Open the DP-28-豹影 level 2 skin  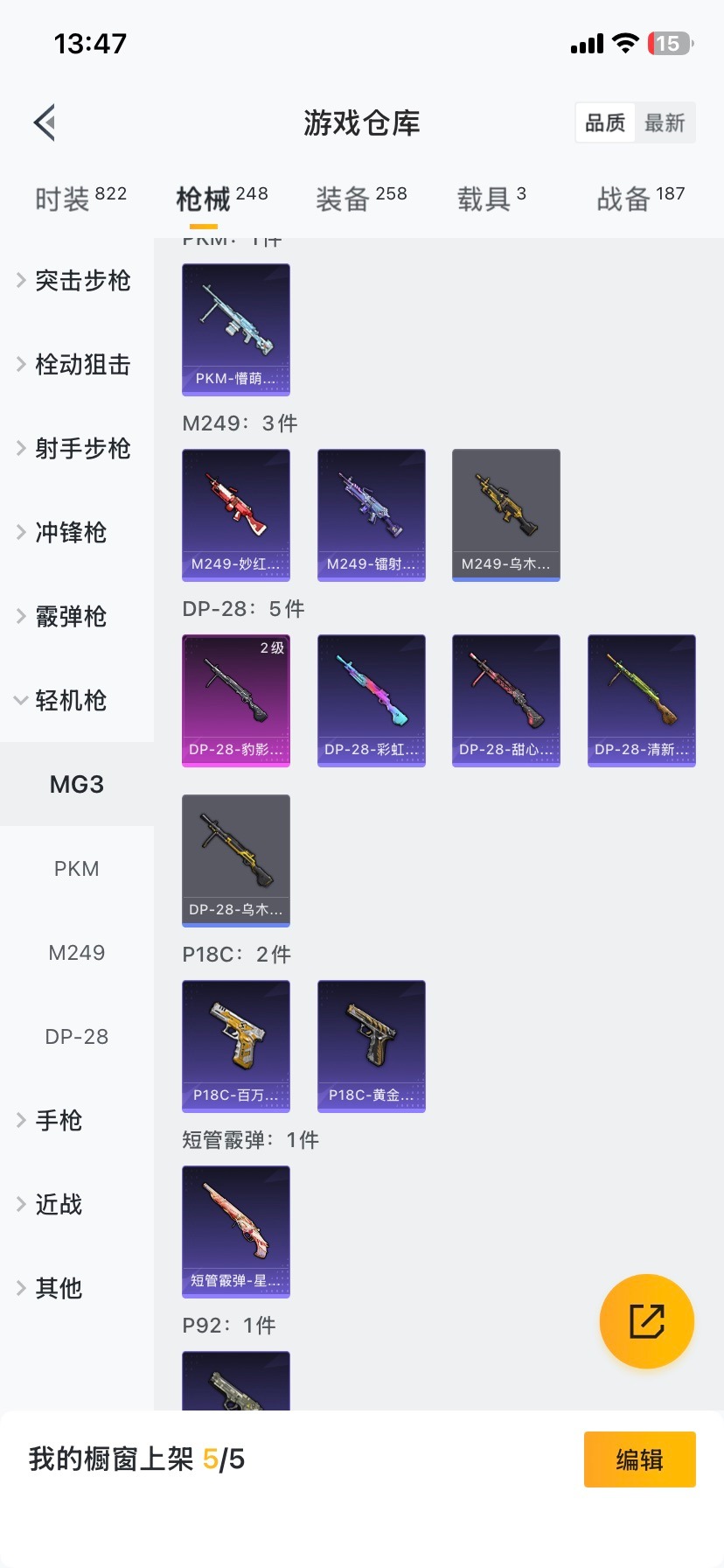(x=235, y=700)
